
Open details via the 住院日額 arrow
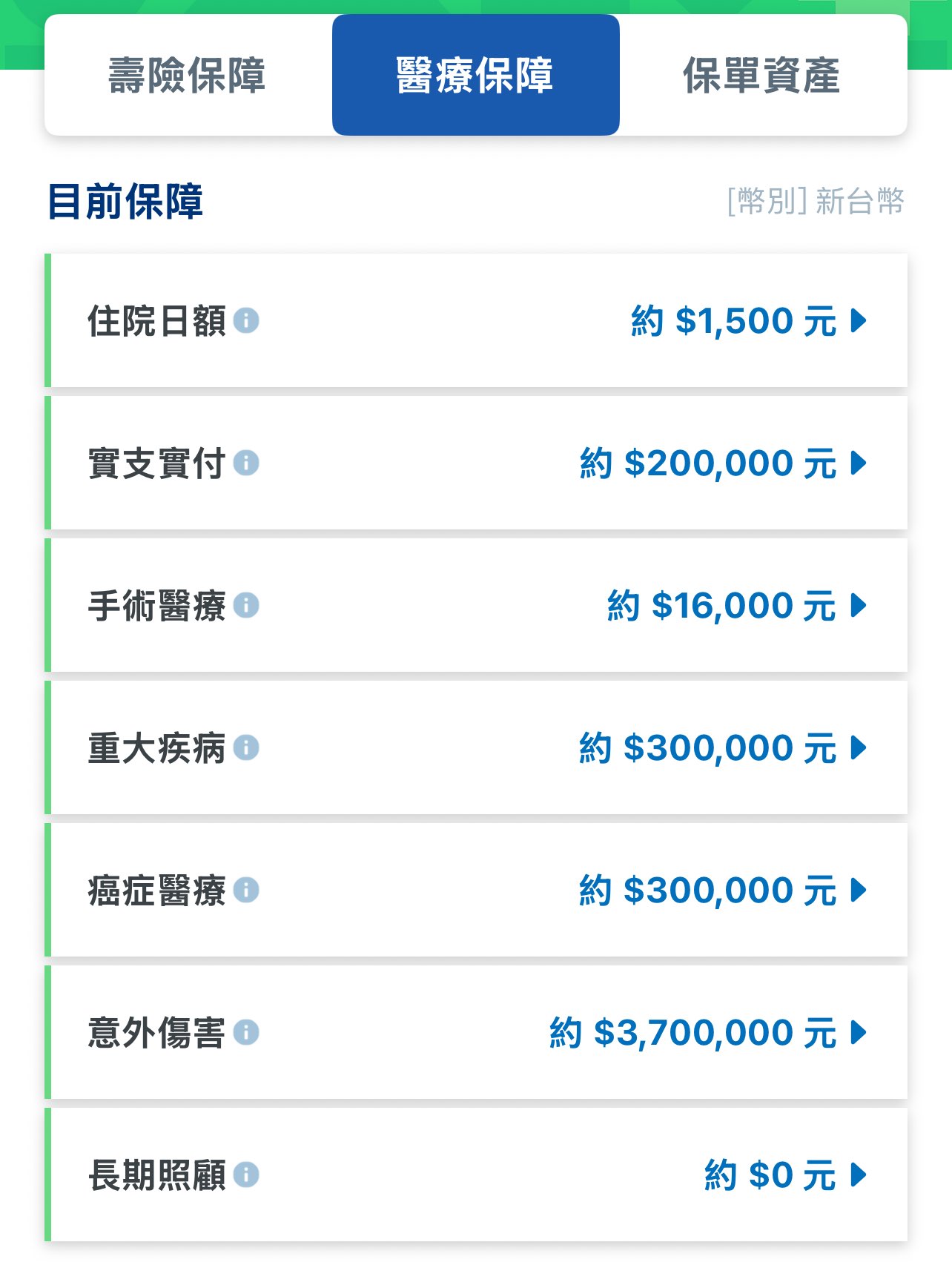point(859,320)
